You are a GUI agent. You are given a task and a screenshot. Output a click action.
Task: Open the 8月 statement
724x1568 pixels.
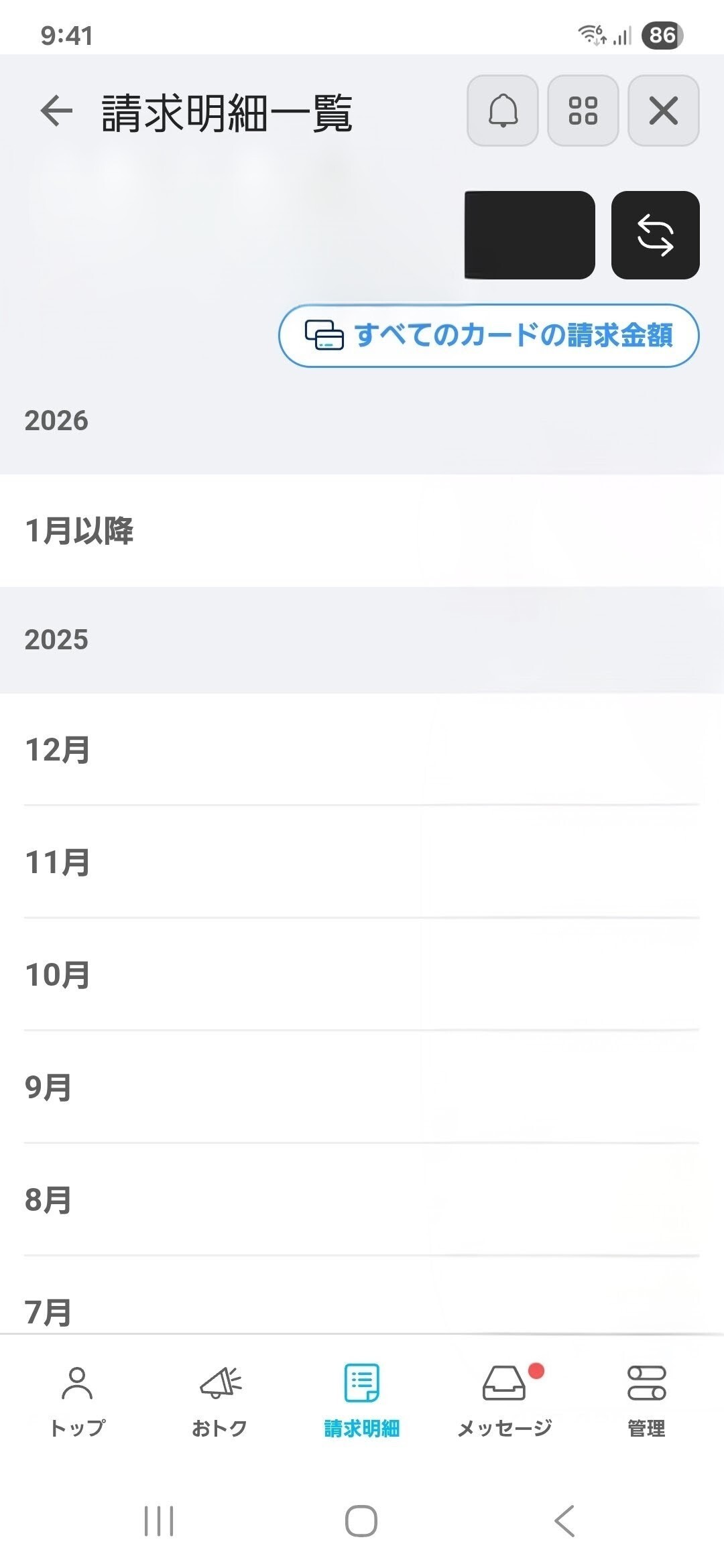362,1199
